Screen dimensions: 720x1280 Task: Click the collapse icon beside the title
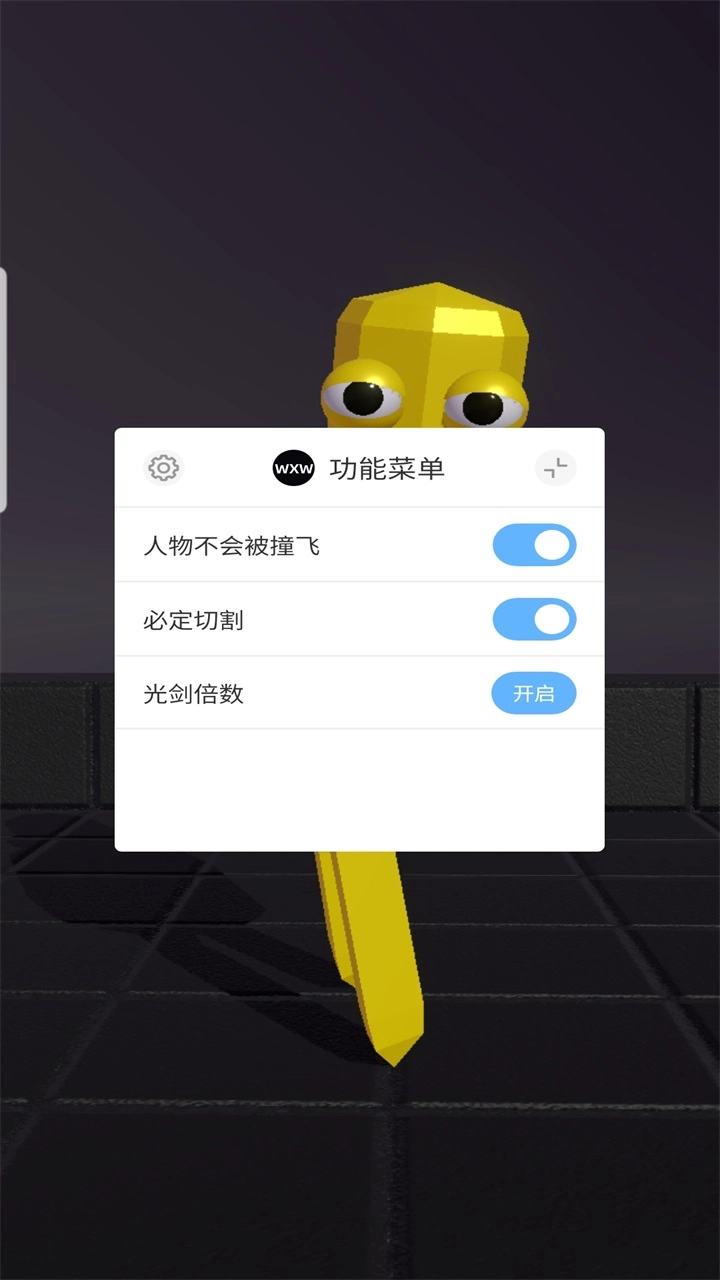tap(556, 468)
